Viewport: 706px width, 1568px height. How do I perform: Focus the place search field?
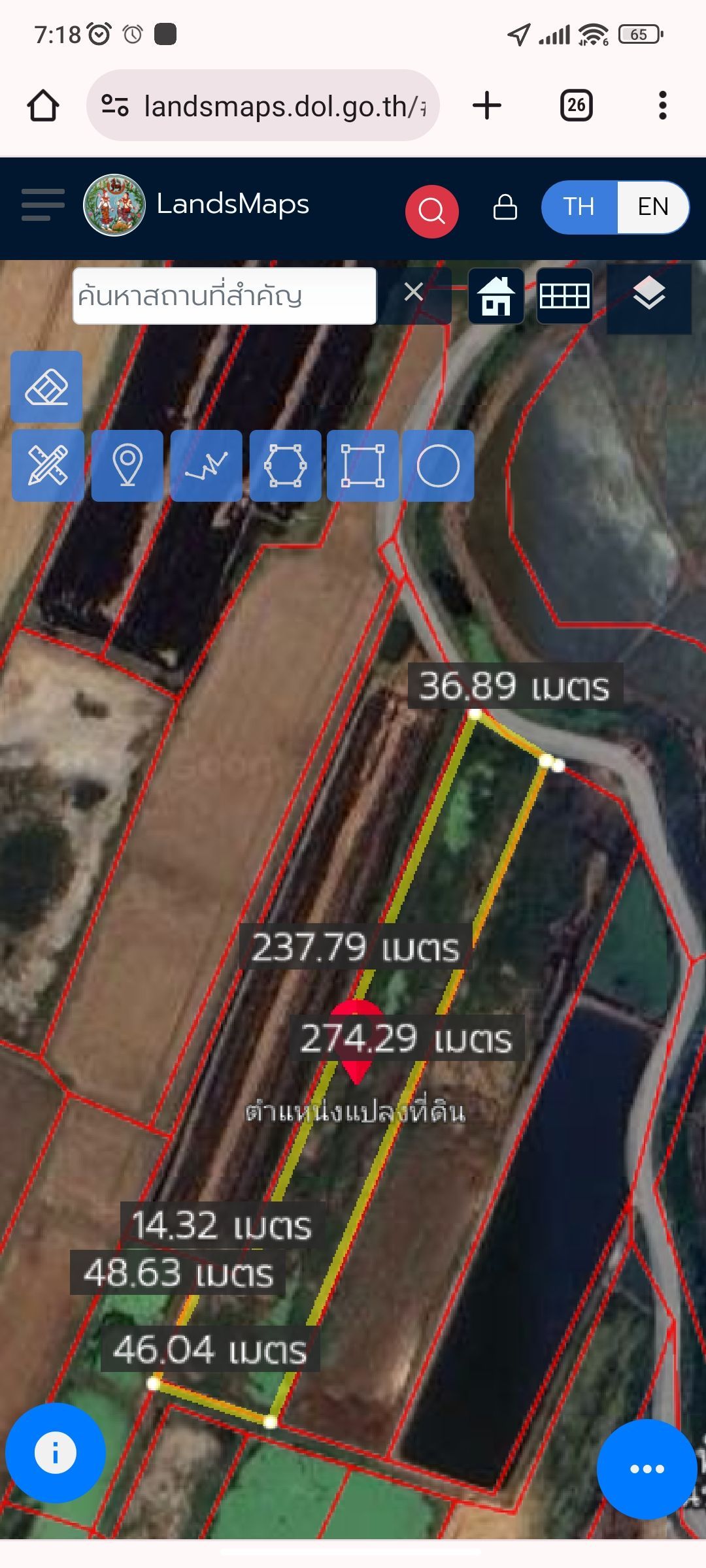click(224, 296)
